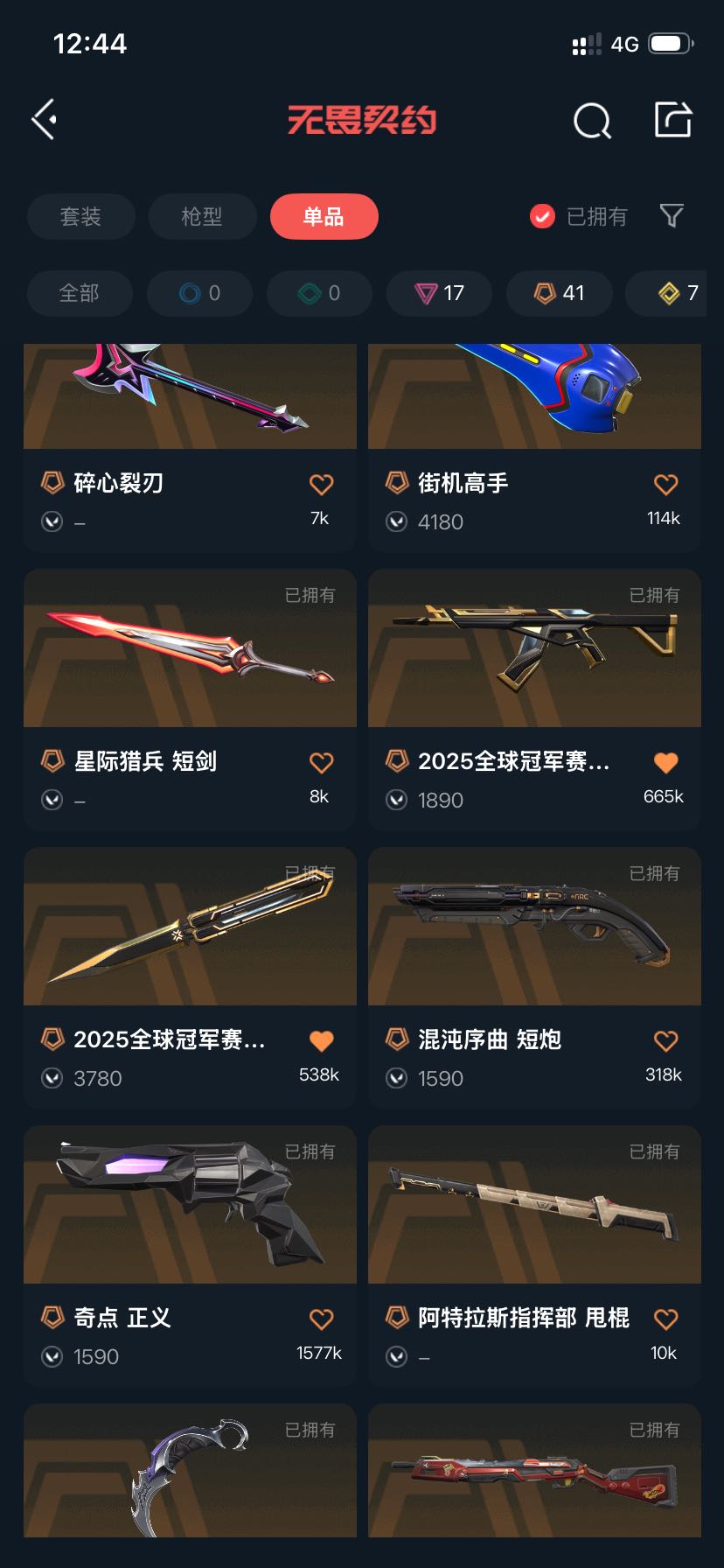724x1568 pixels.
Task: Open the search icon
Action: pyautogui.click(x=592, y=121)
